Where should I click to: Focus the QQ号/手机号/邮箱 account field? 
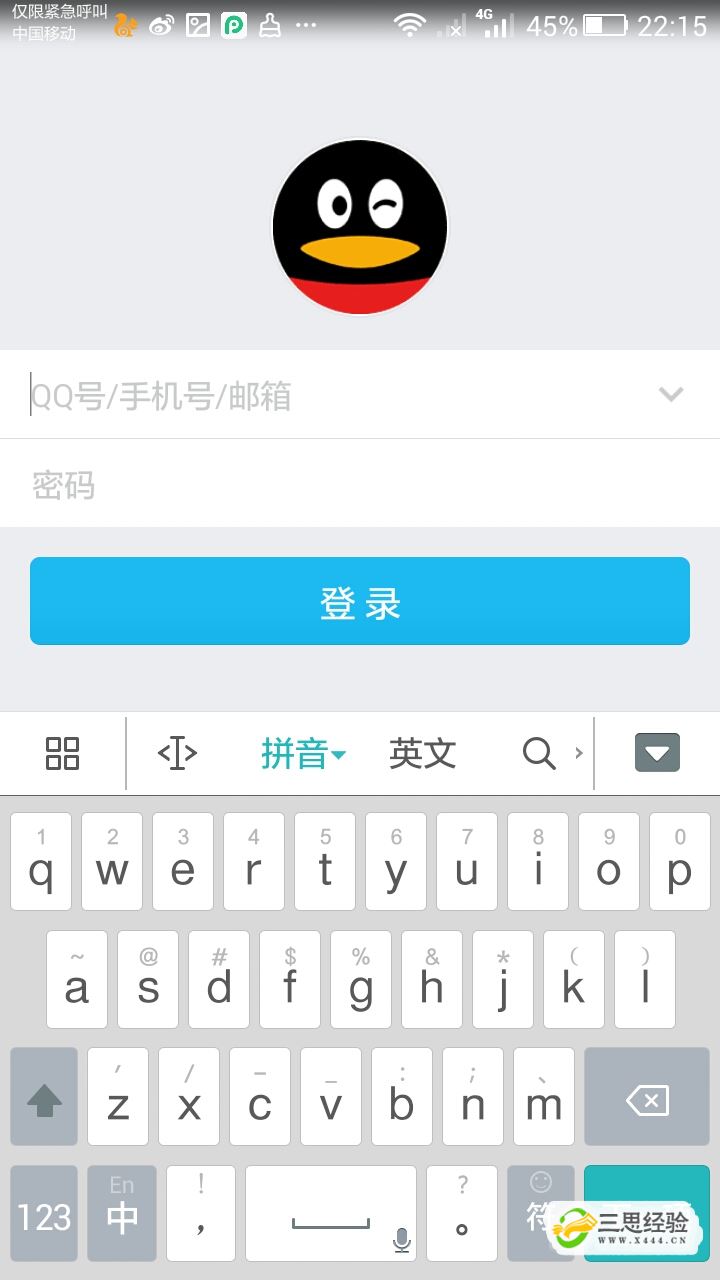pyautogui.click(x=330, y=396)
